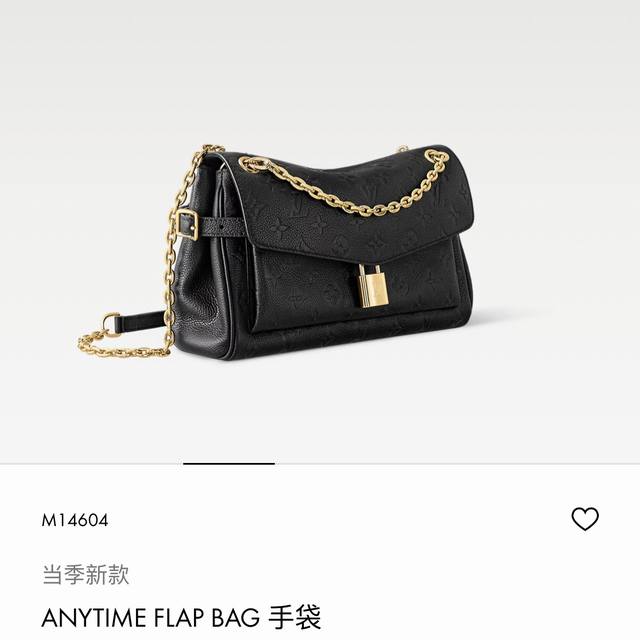Tap the image gallery page indicator
This screenshot has width=640, height=640.
[229, 464]
